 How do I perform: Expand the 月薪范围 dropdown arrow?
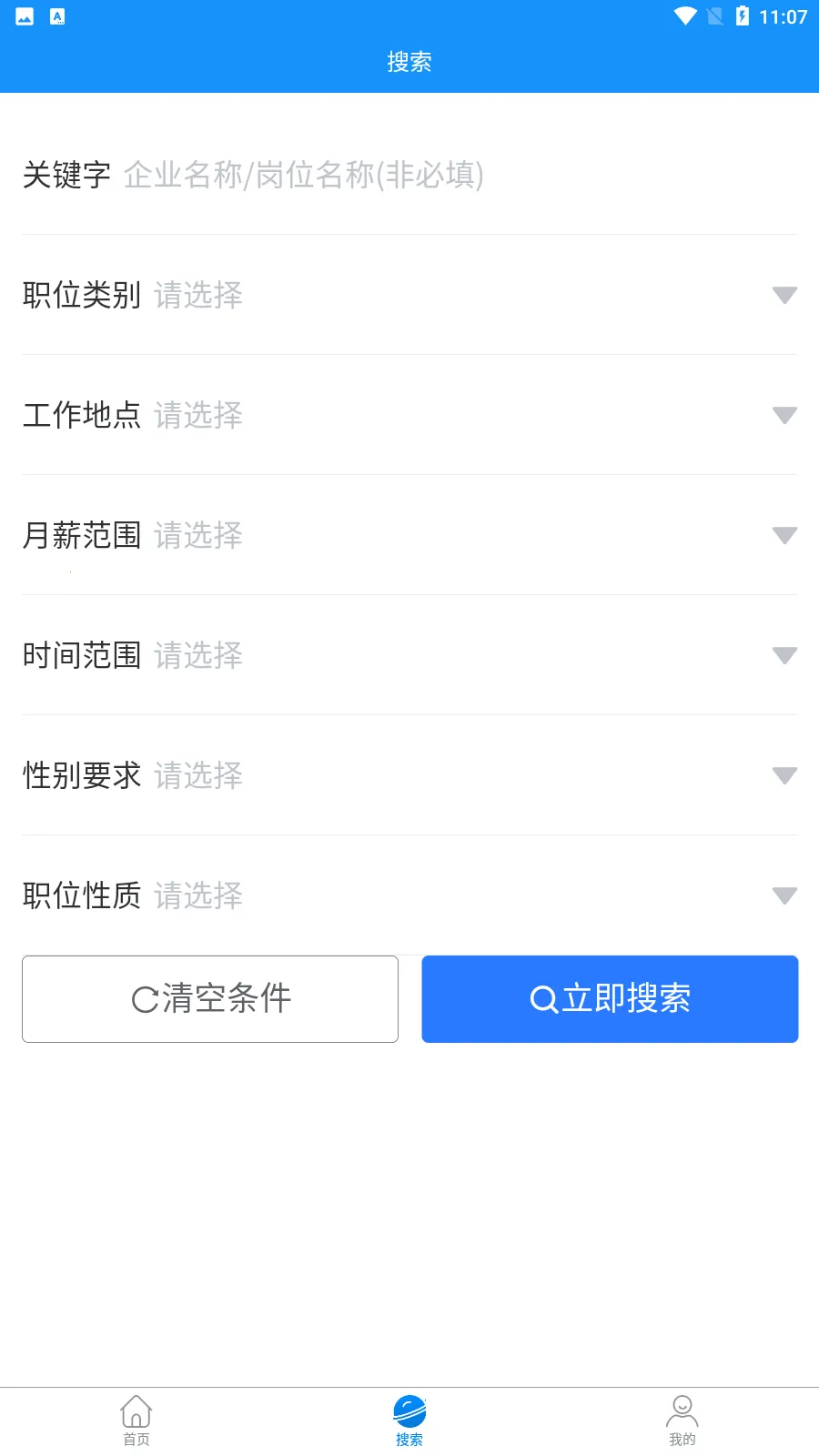coord(784,535)
